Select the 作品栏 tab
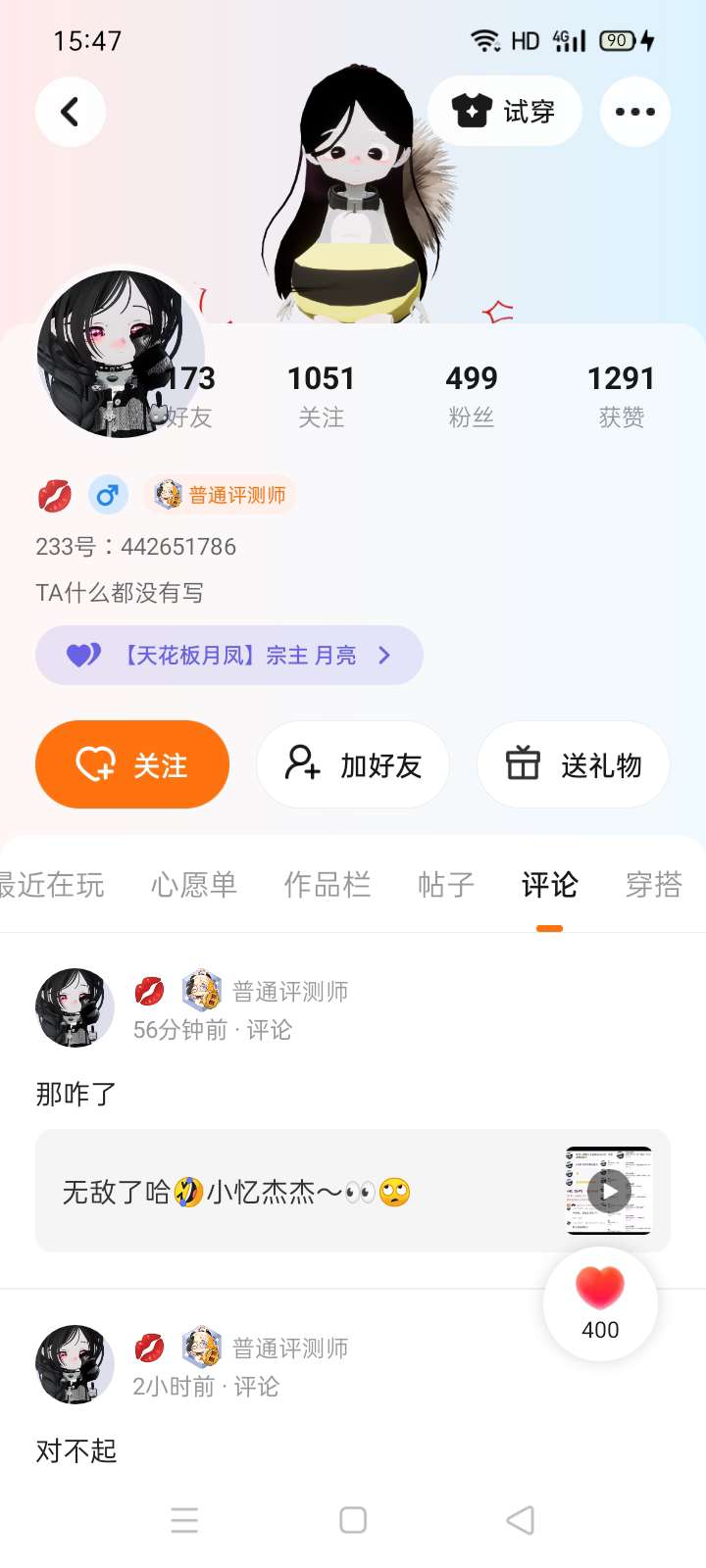706x1568 pixels. (328, 885)
